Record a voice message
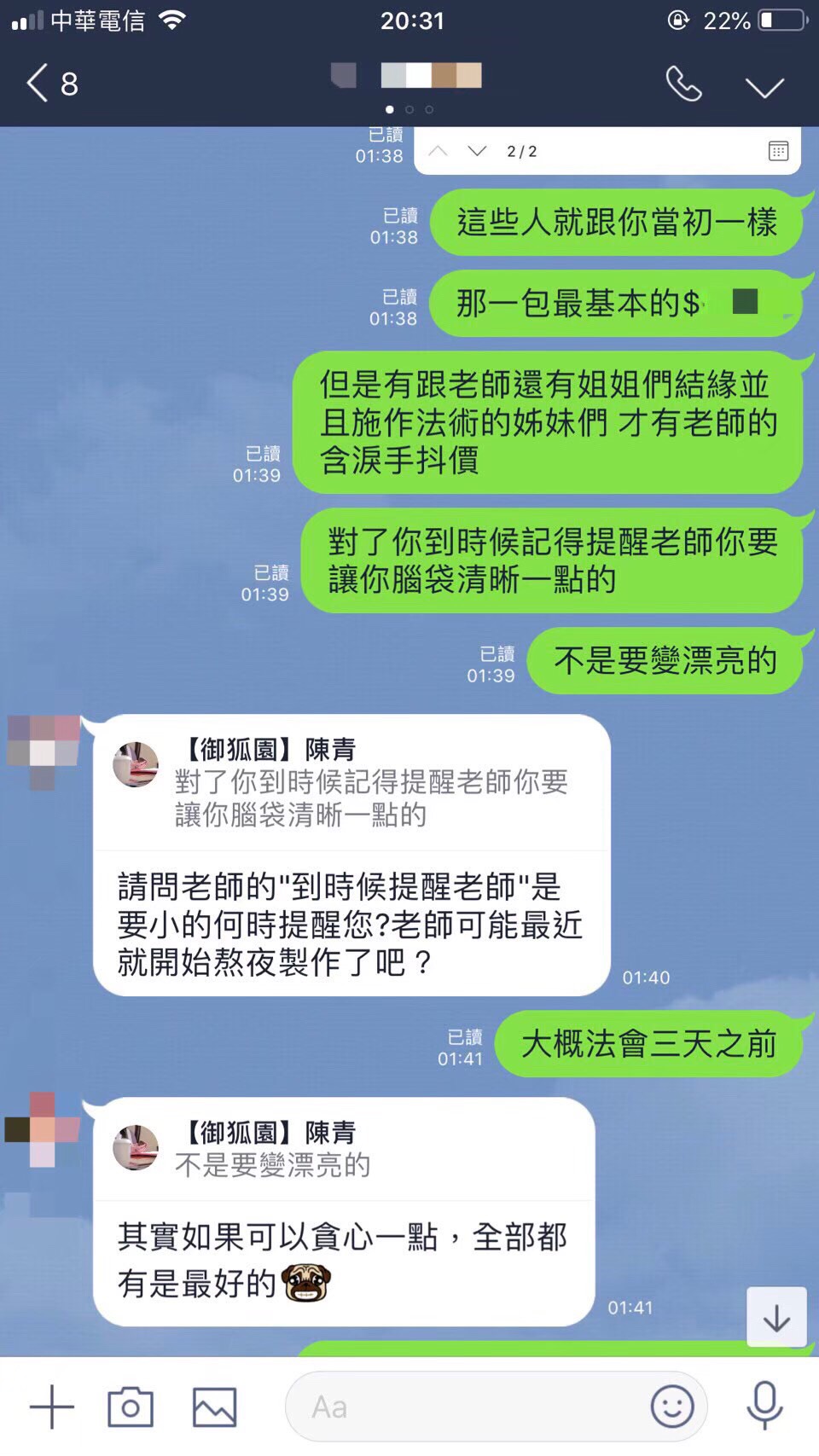Screen dimensions: 819x1456 pyautogui.click(x=764, y=1405)
